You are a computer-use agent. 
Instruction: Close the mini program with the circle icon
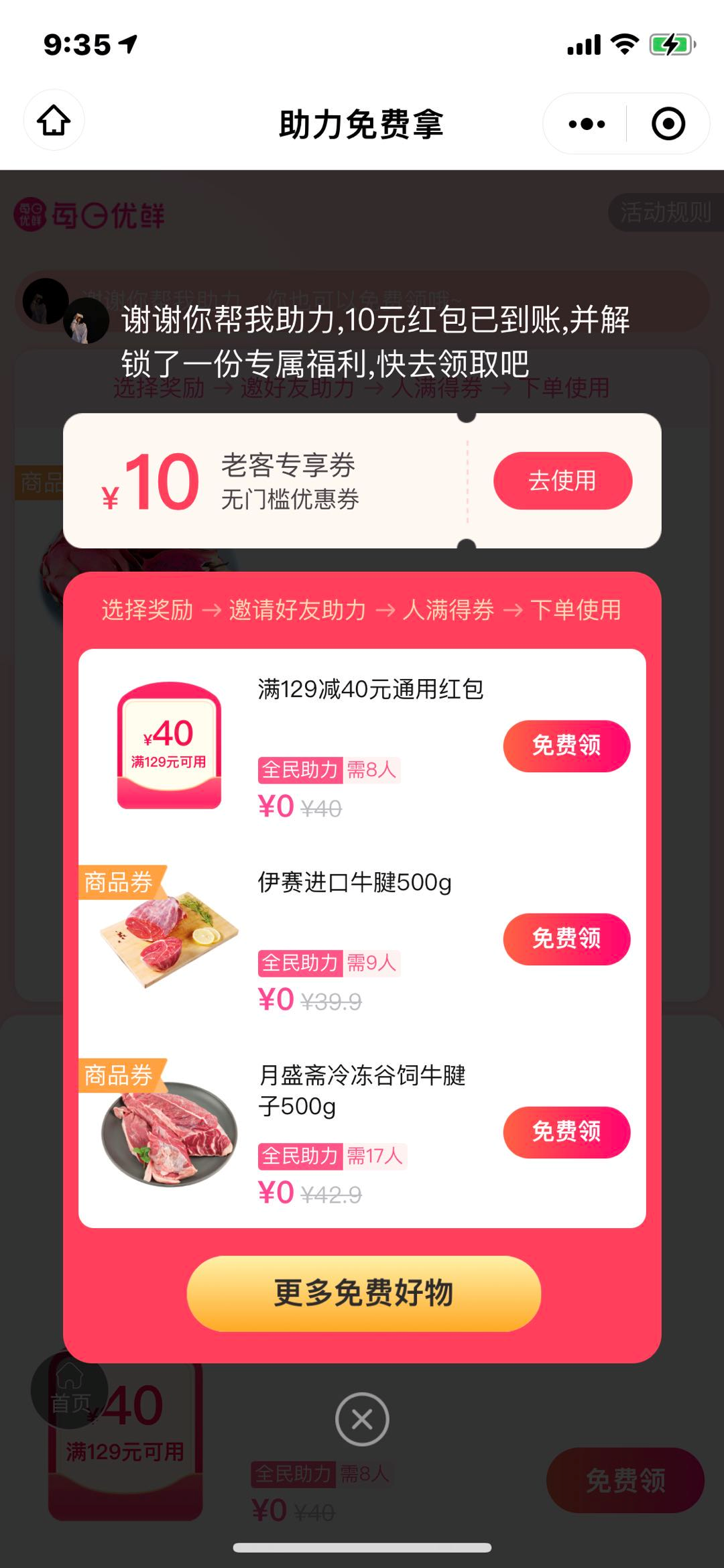(x=668, y=124)
